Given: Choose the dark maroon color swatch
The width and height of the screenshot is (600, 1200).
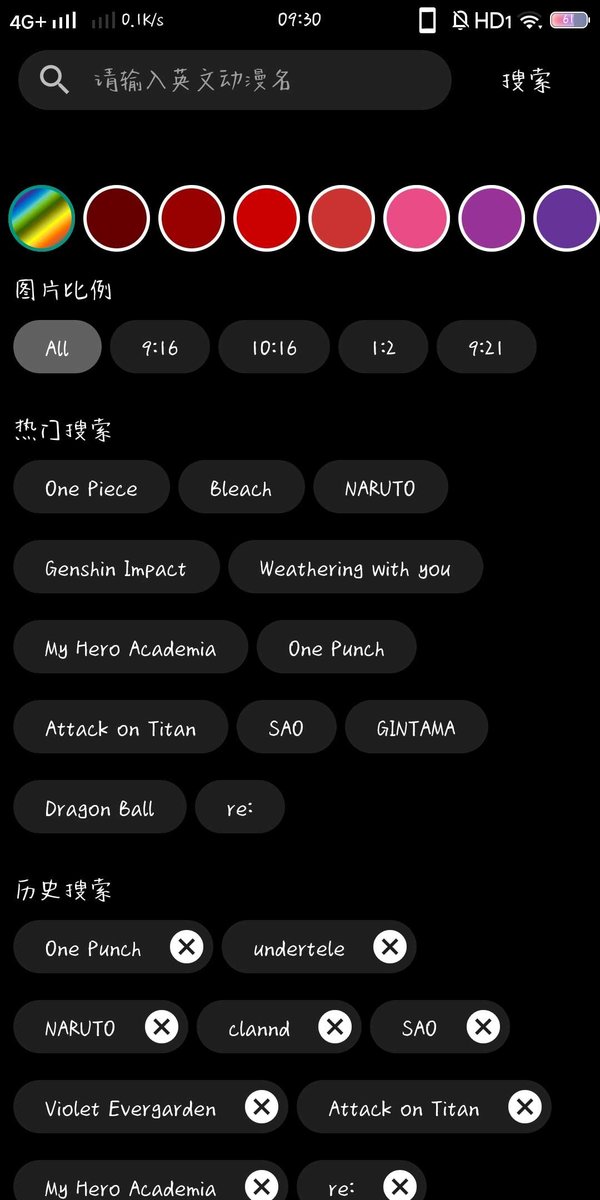Looking at the screenshot, I should pos(117,217).
